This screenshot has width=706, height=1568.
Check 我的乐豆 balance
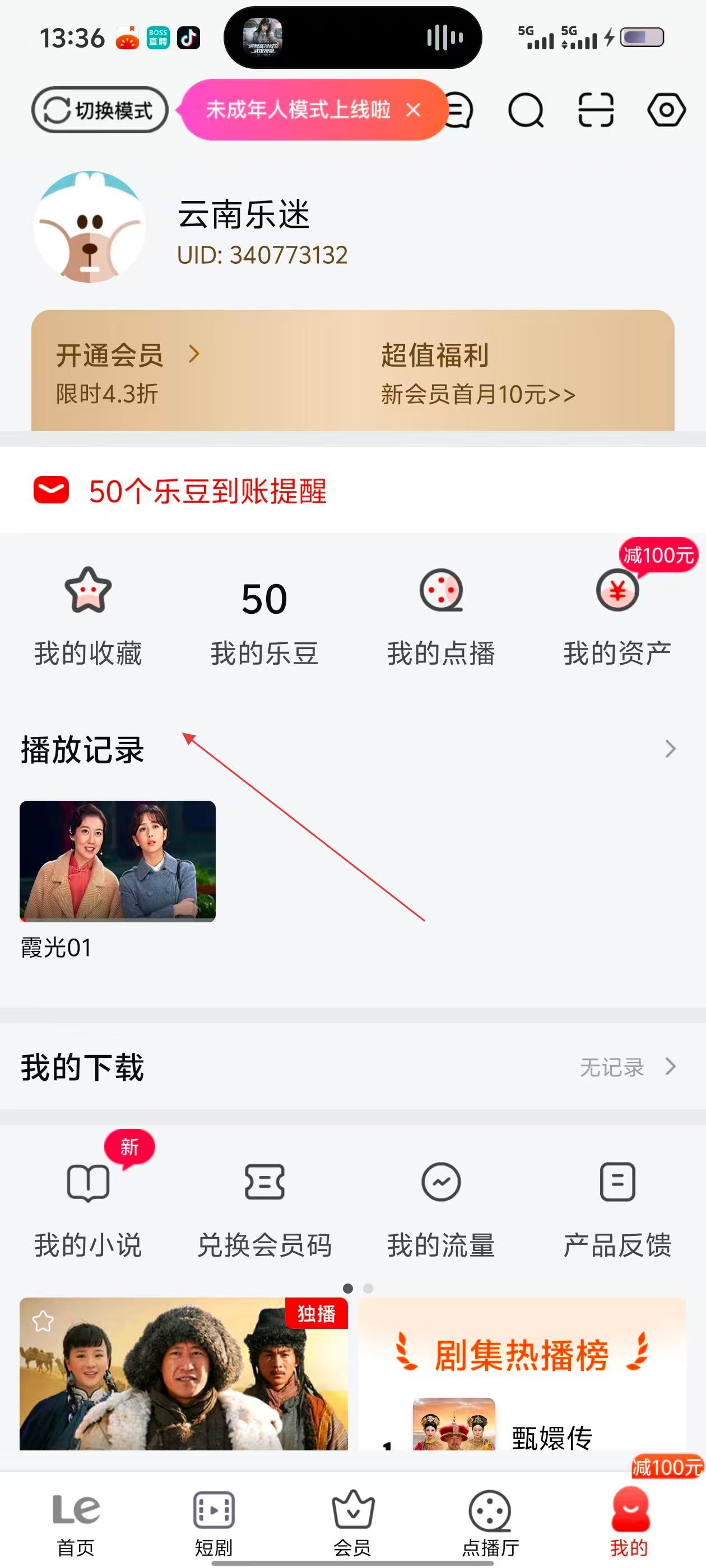(x=264, y=616)
